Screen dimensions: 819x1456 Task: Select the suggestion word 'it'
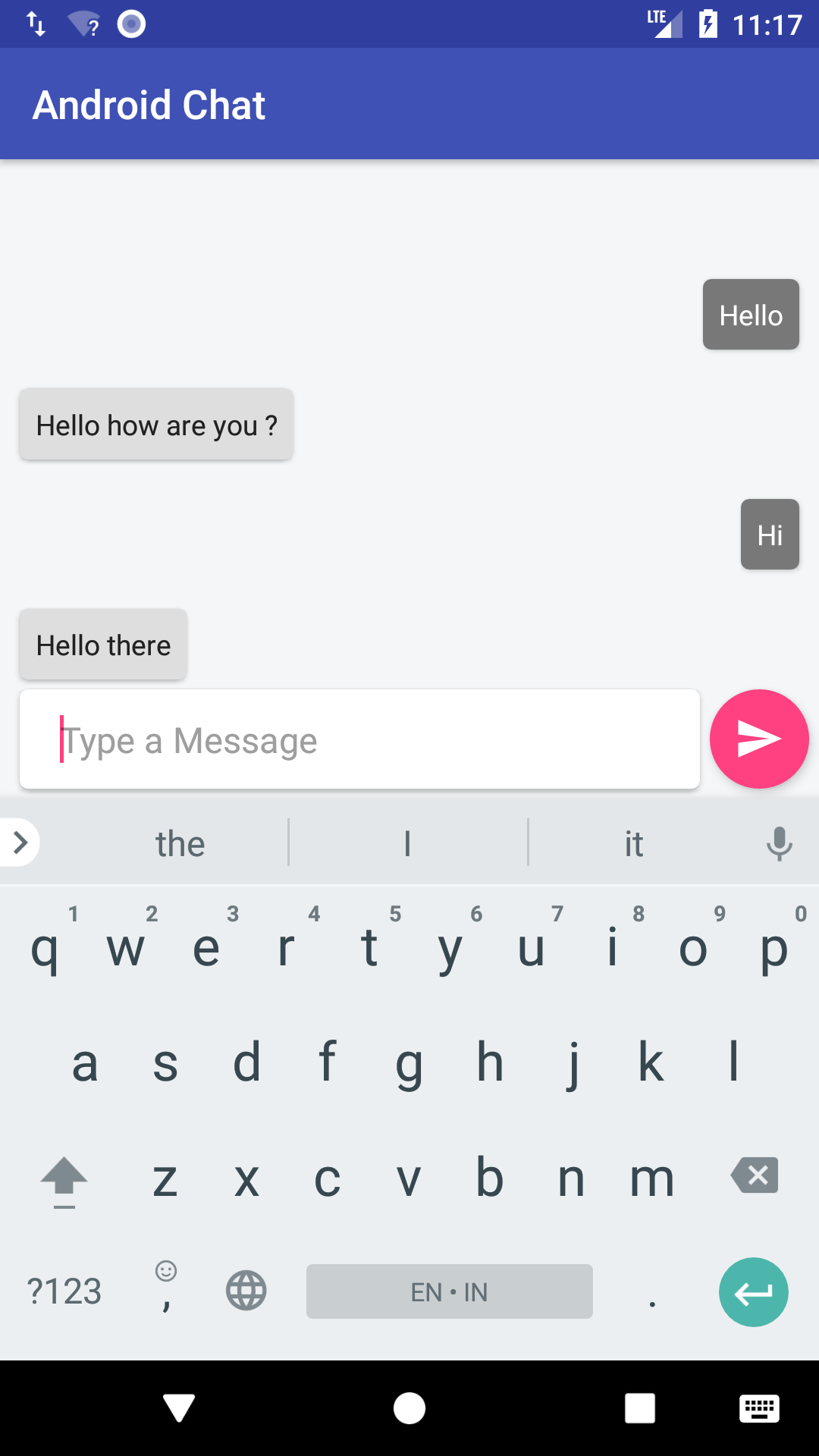[633, 843]
